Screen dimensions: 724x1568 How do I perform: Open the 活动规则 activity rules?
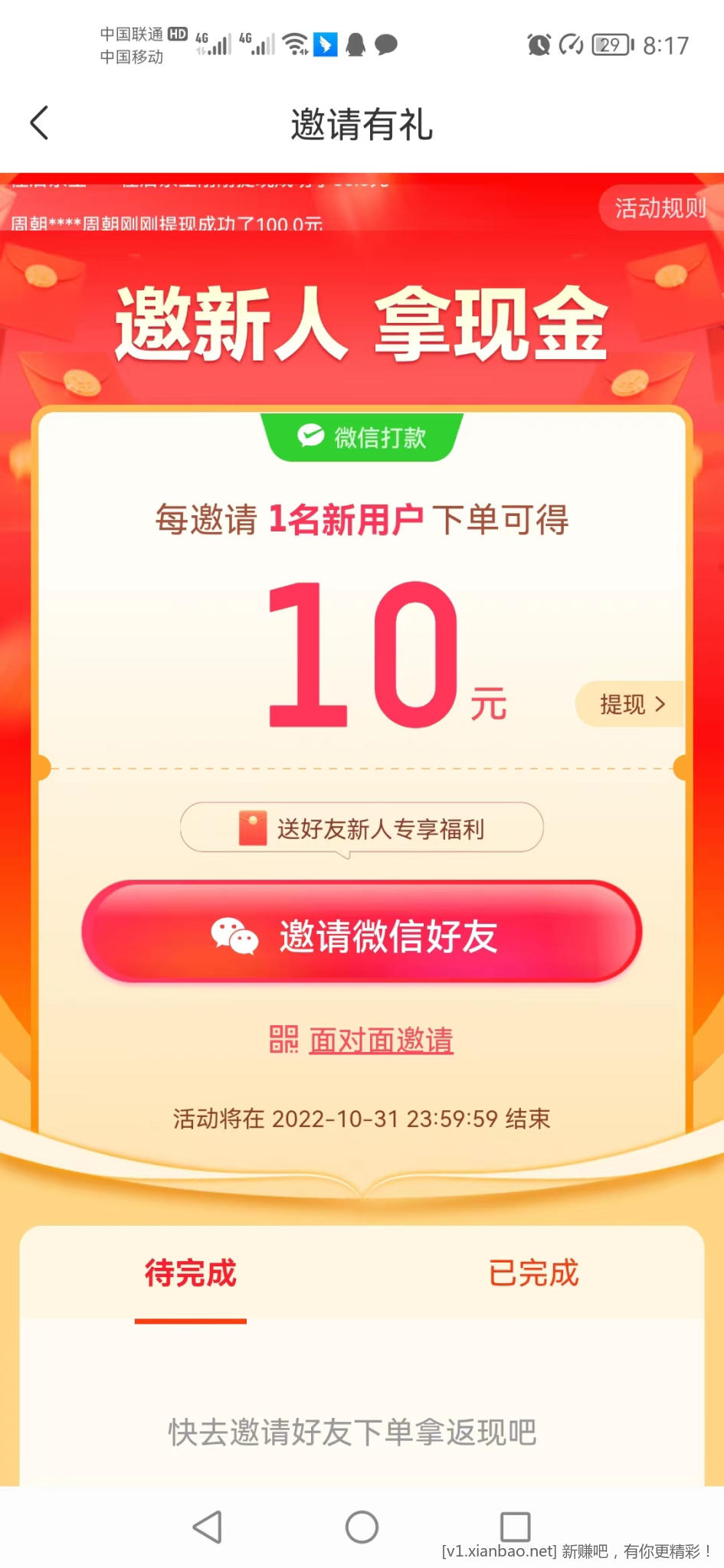660,207
